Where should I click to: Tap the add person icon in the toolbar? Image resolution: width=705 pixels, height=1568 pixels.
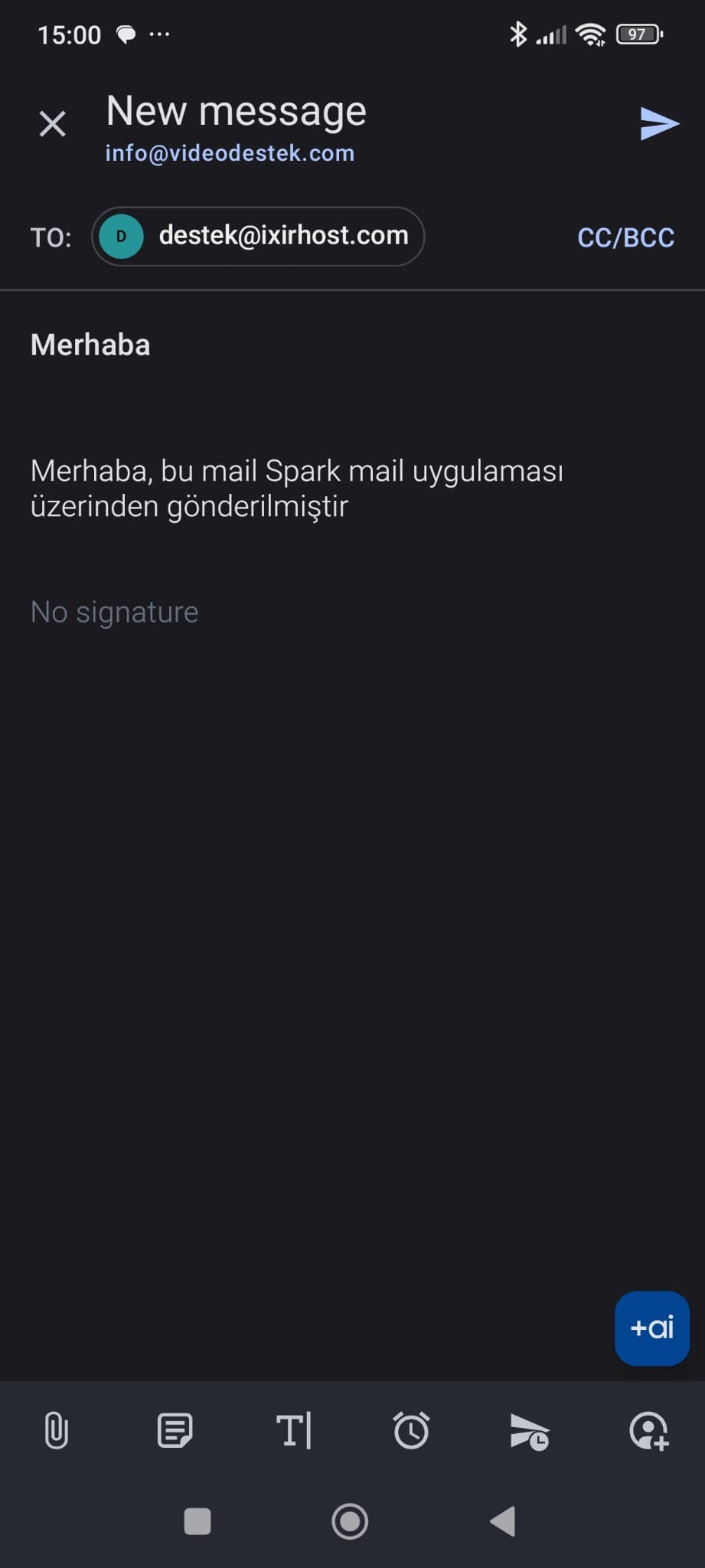[649, 1430]
